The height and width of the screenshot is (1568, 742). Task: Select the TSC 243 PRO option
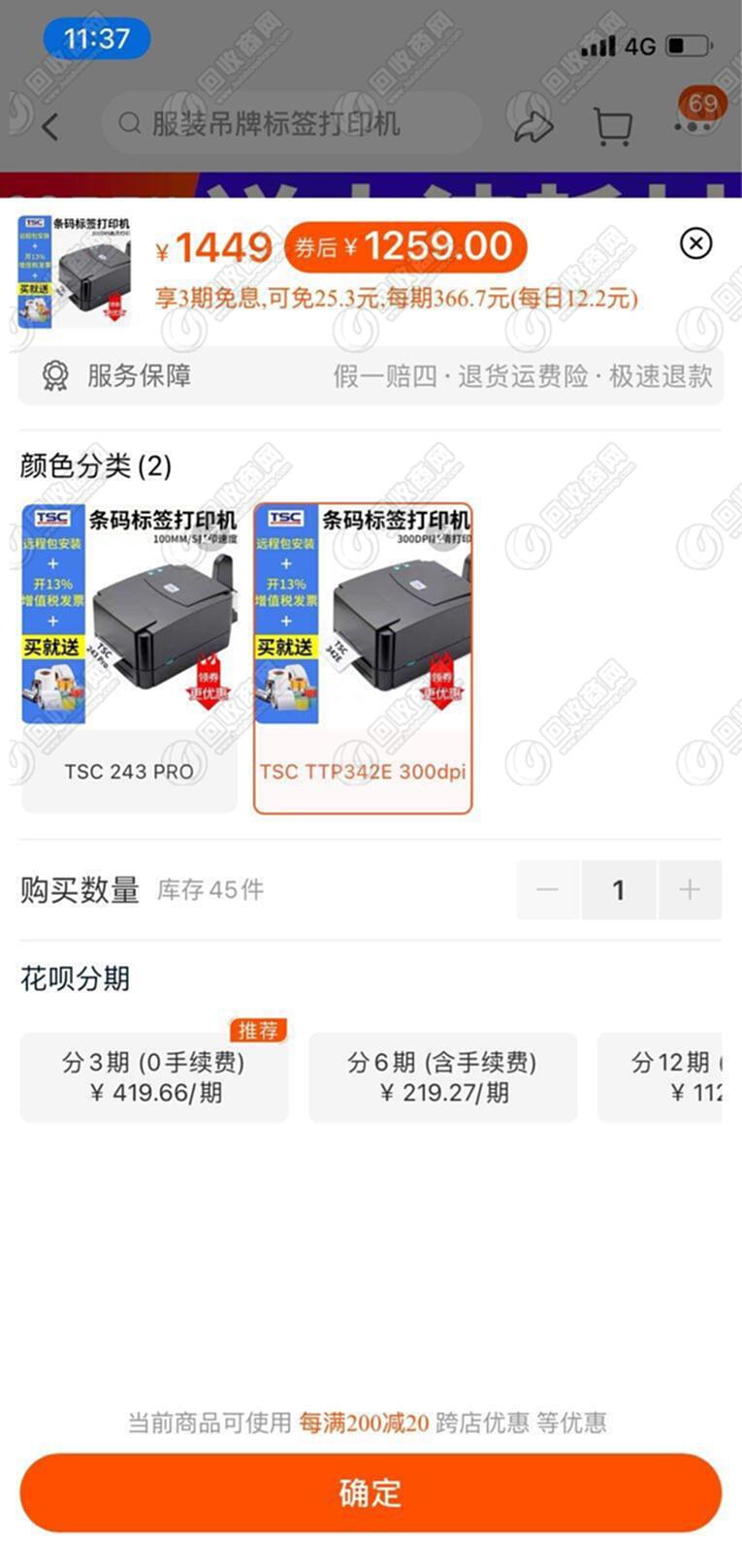129,657
